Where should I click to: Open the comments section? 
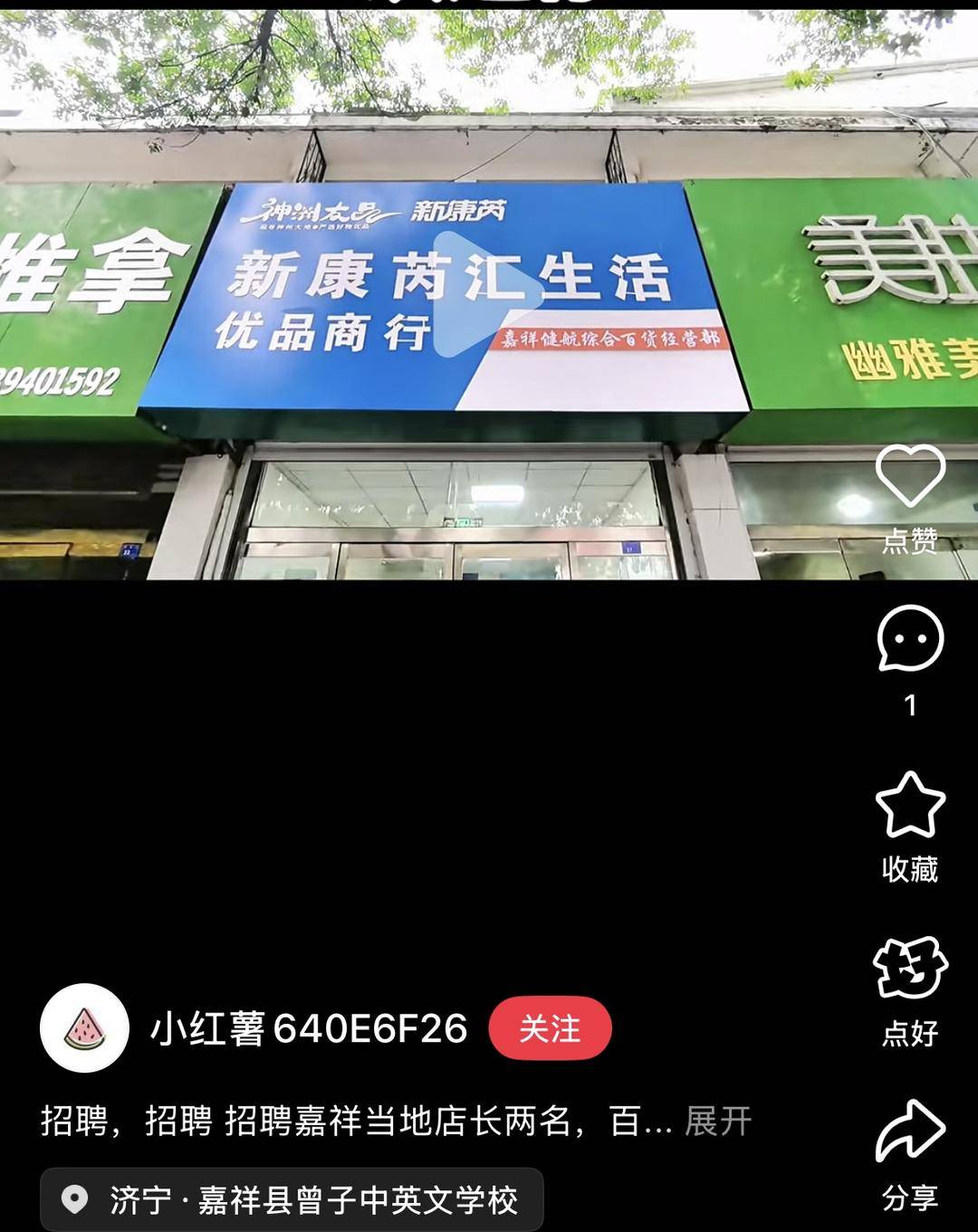(910, 639)
